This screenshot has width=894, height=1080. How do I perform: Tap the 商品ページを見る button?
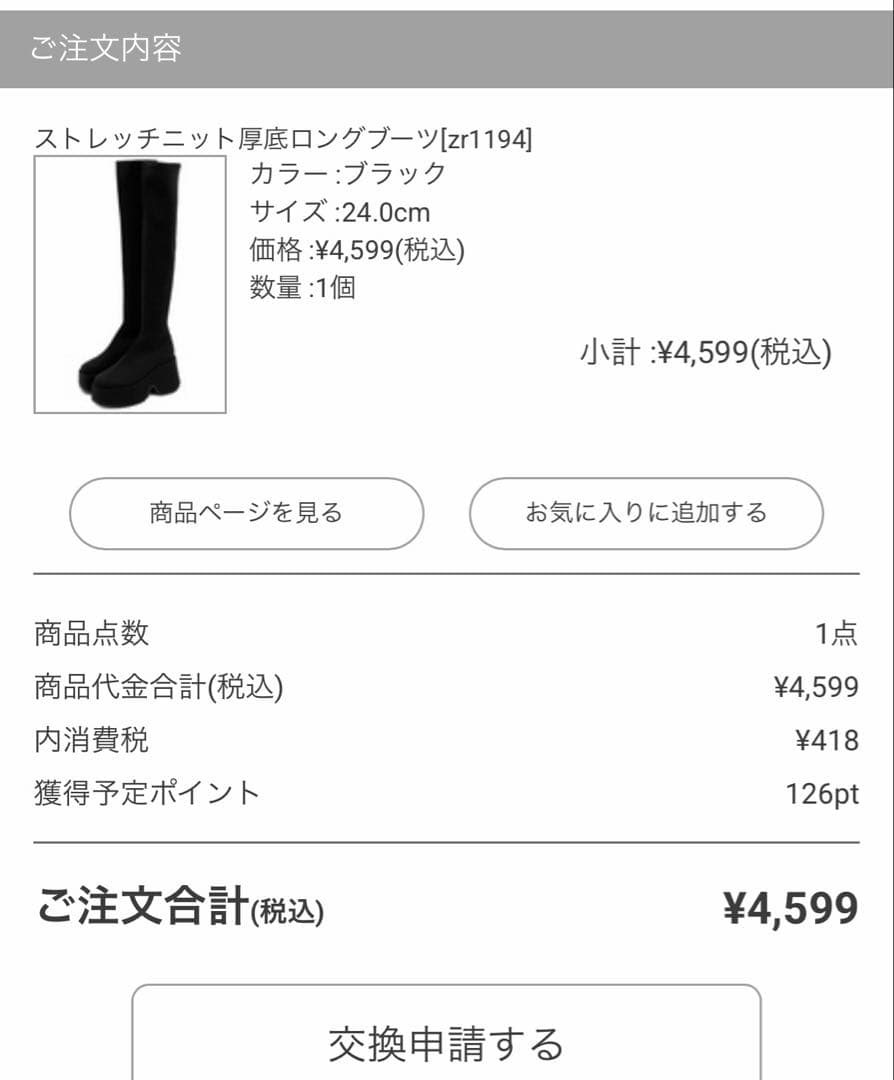[x=246, y=513]
